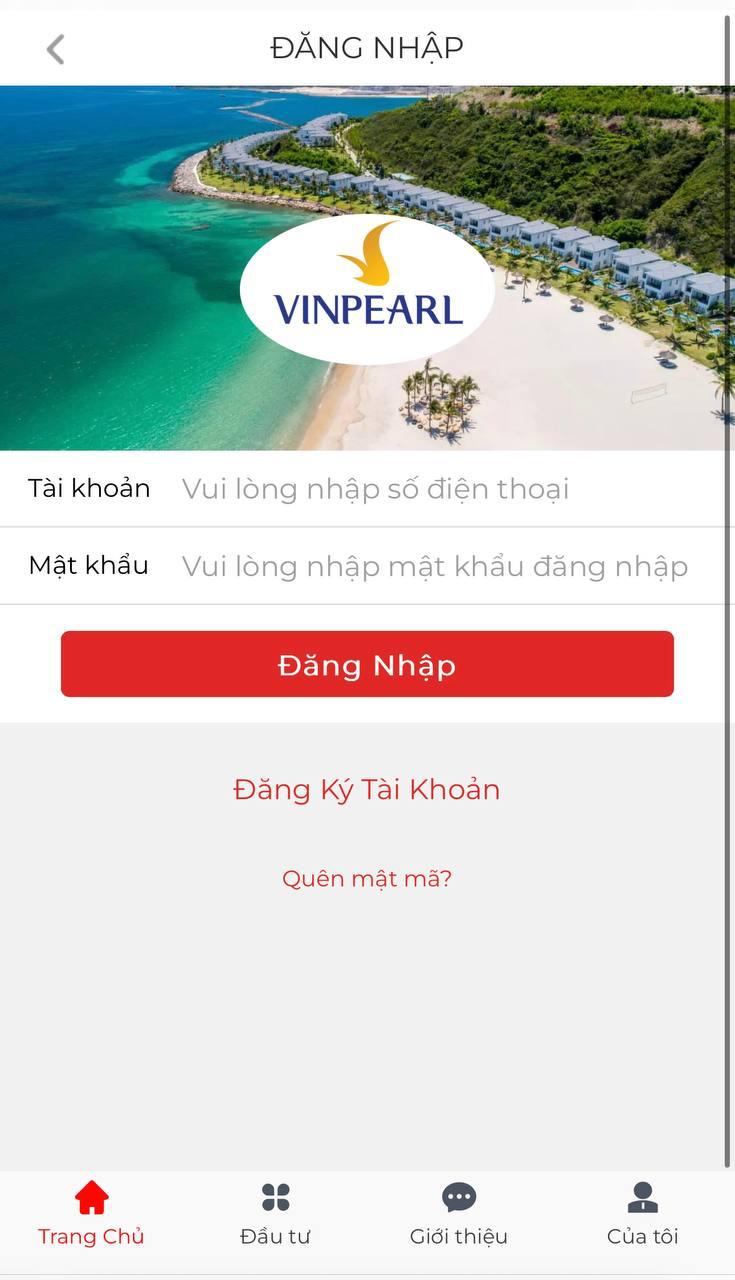
Task: Switch to the Đầu tư tab
Action: [275, 1213]
